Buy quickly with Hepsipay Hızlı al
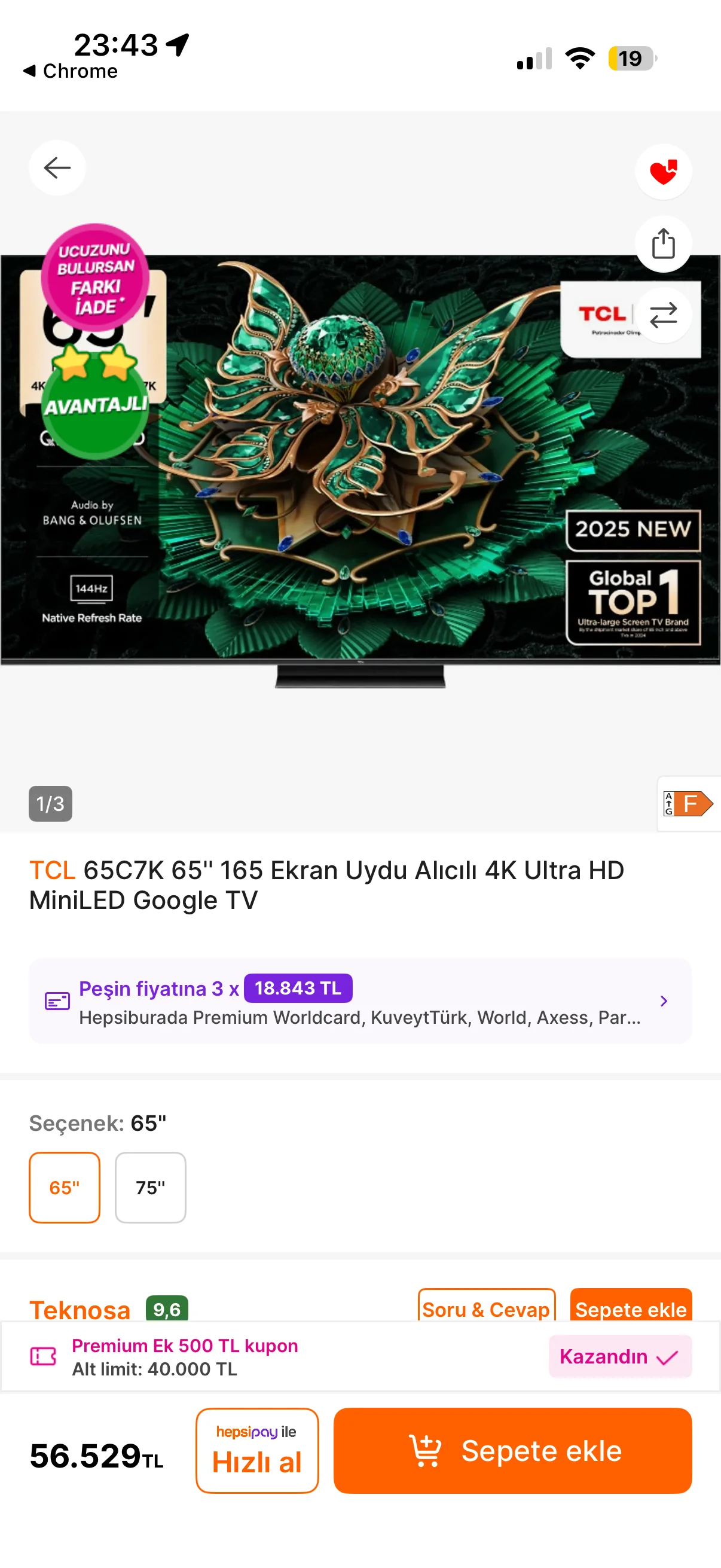The height and width of the screenshot is (1568, 721). (256, 1450)
